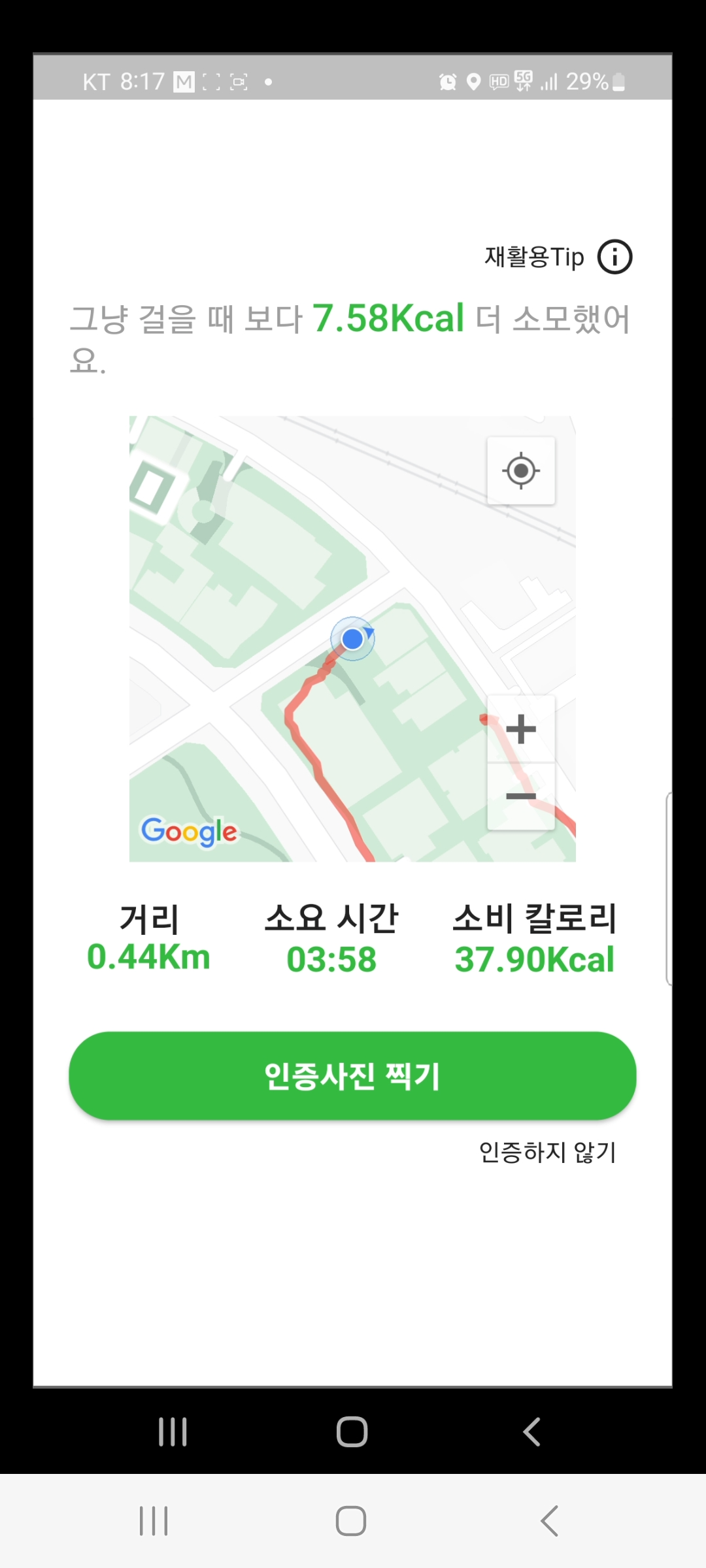Open the alarm icon in the status bar
This screenshot has height=1568, width=706.
[446, 82]
